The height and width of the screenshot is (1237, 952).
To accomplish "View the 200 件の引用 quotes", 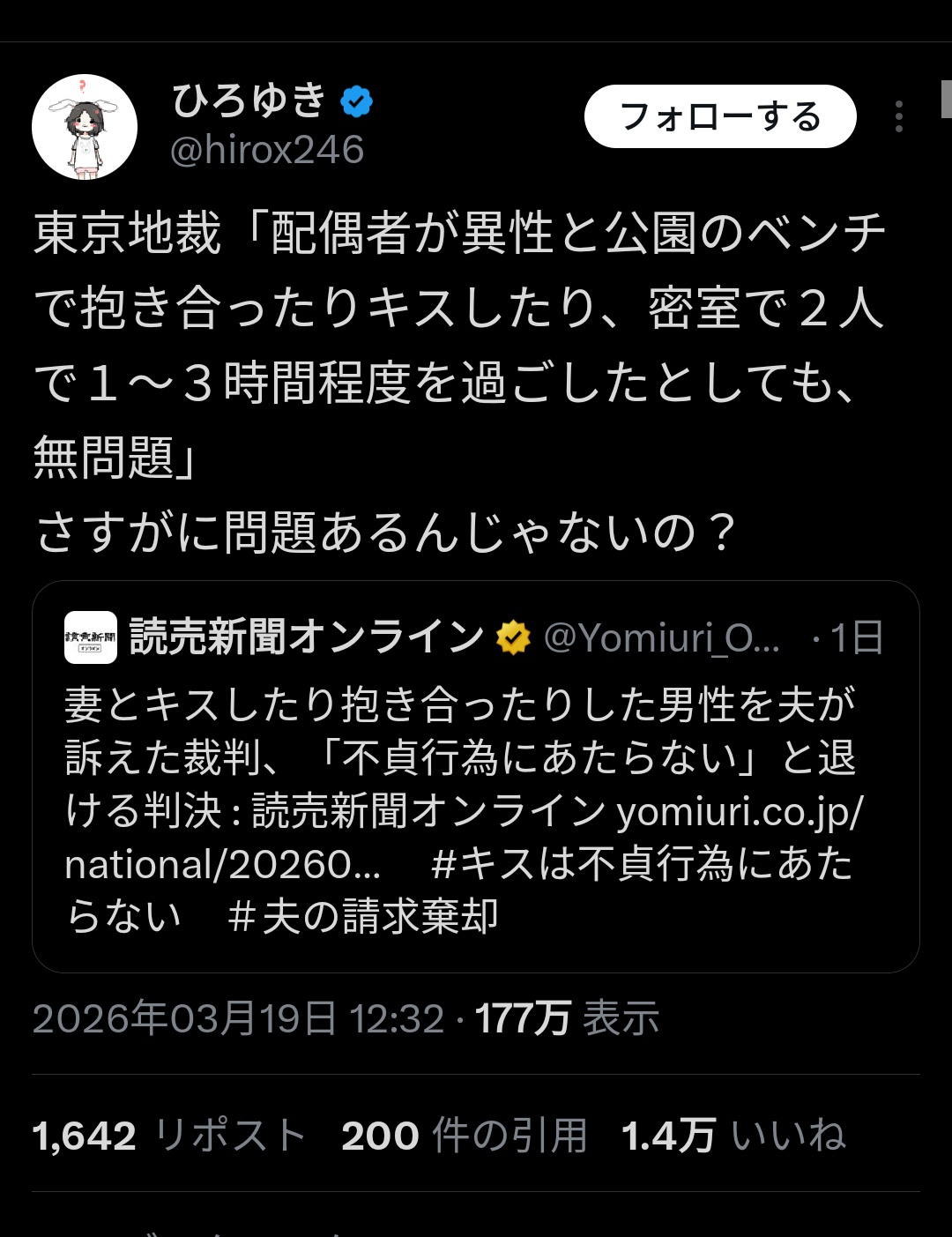I will click(x=464, y=1136).
